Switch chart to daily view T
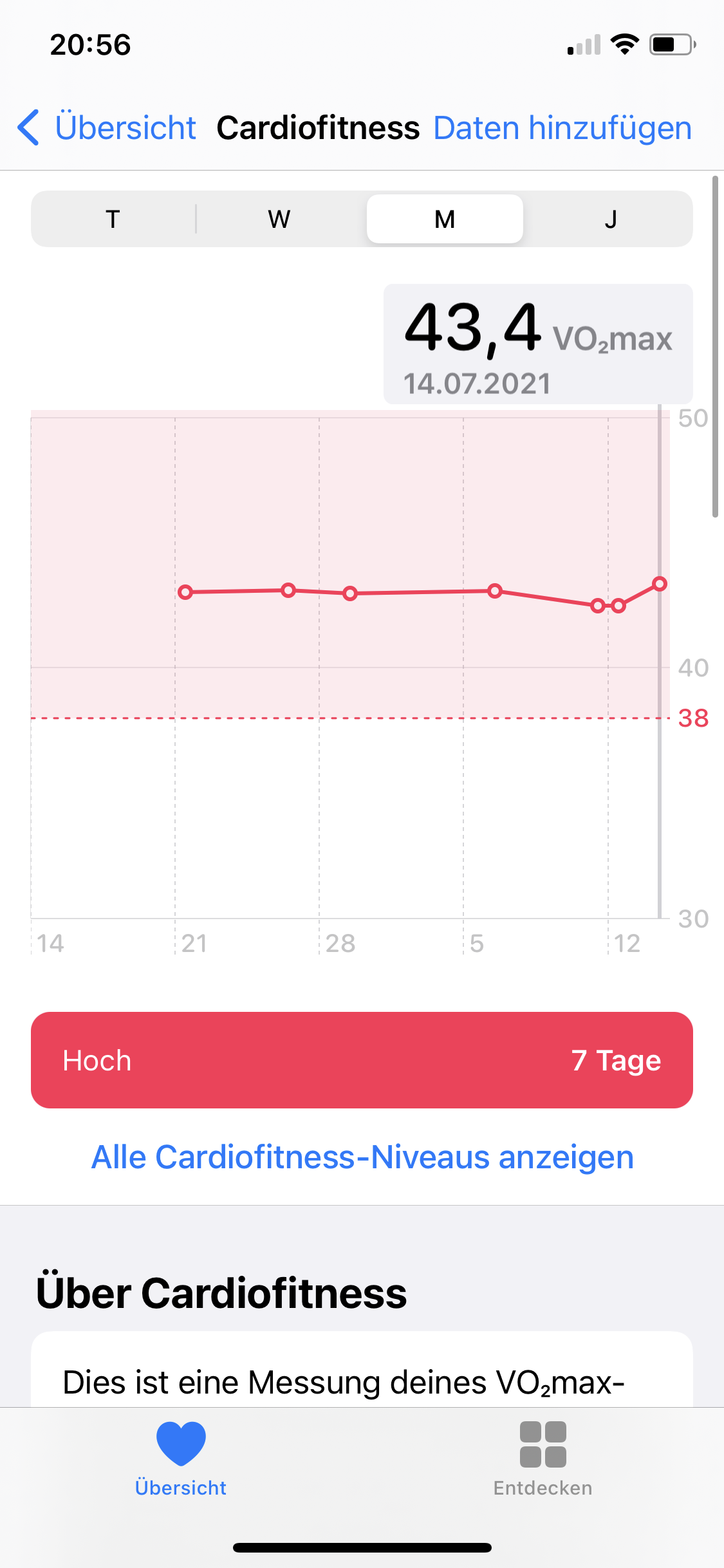This screenshot has height=1568, width=724. point(113,219)
